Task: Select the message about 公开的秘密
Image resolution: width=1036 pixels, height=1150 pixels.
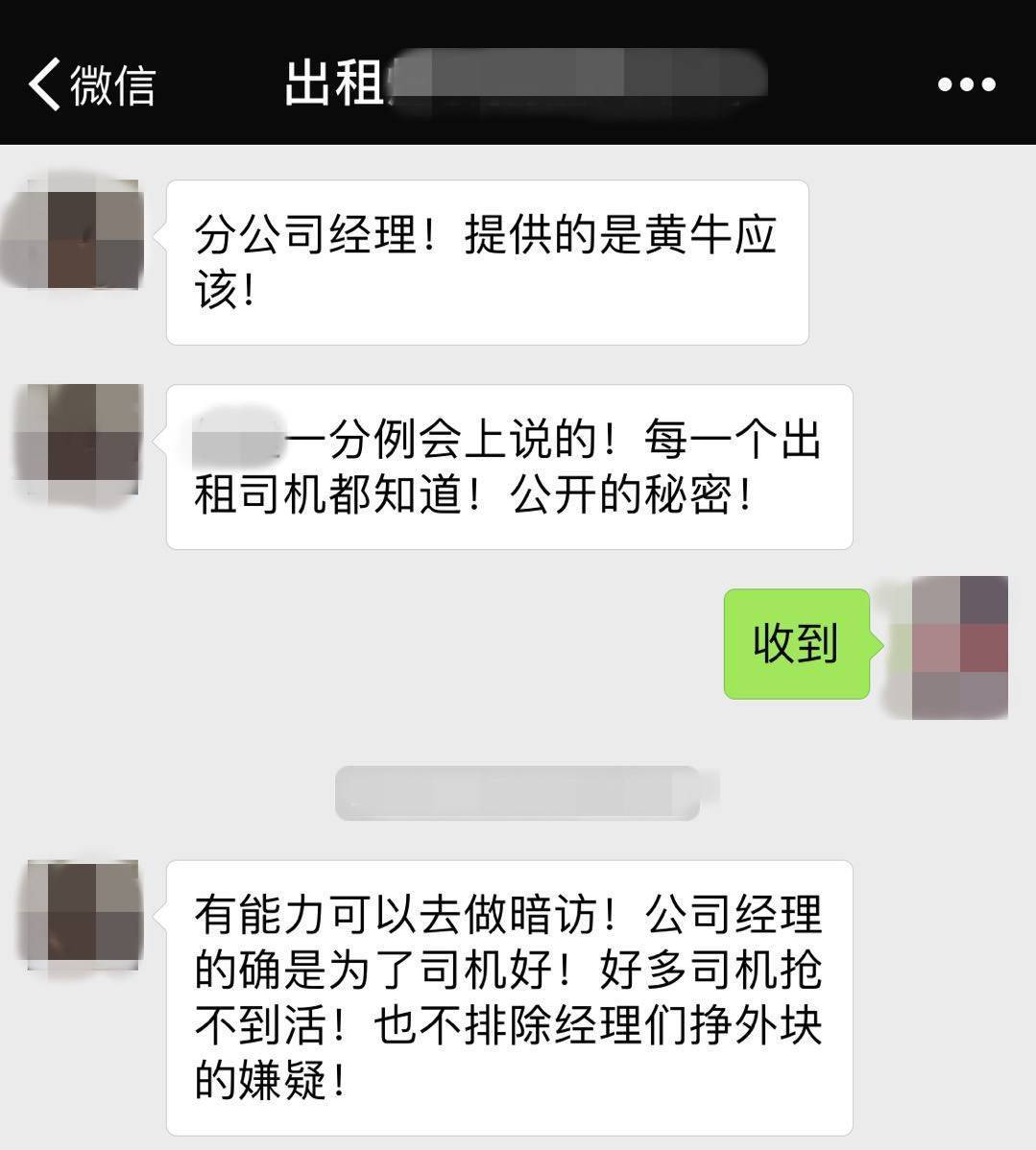Action: pyautogui.click(x=509, y=464)
